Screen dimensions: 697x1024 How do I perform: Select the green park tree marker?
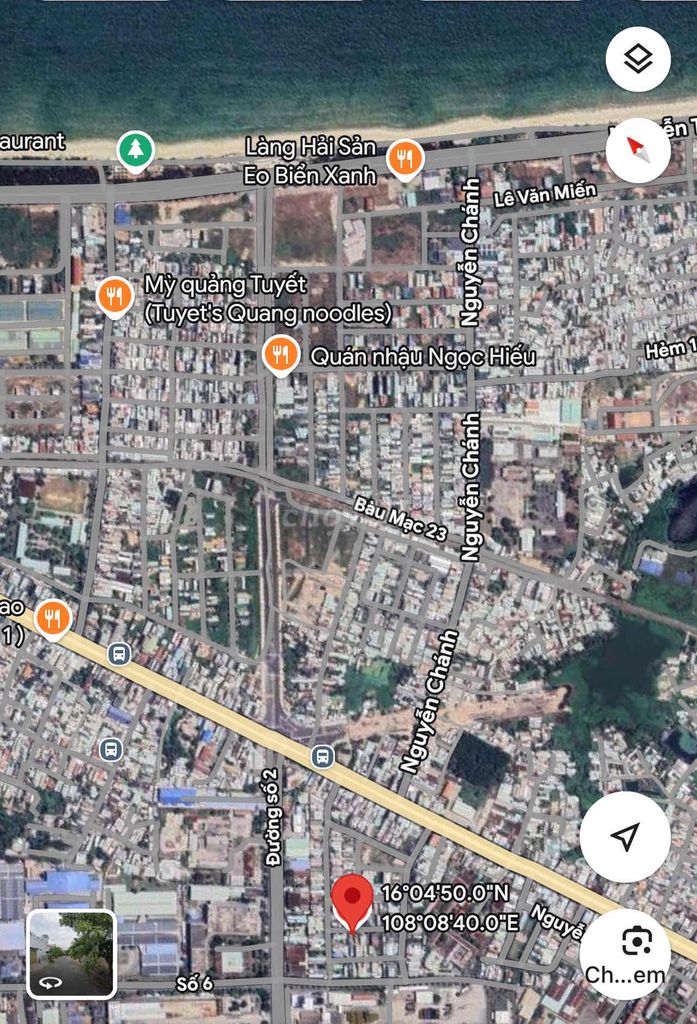(x=134, y=152)
